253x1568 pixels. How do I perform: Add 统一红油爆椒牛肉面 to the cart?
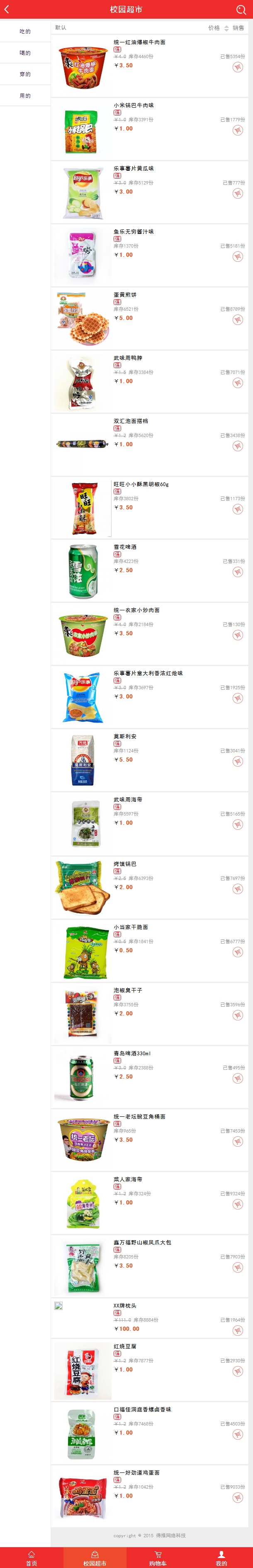point(237,68)
